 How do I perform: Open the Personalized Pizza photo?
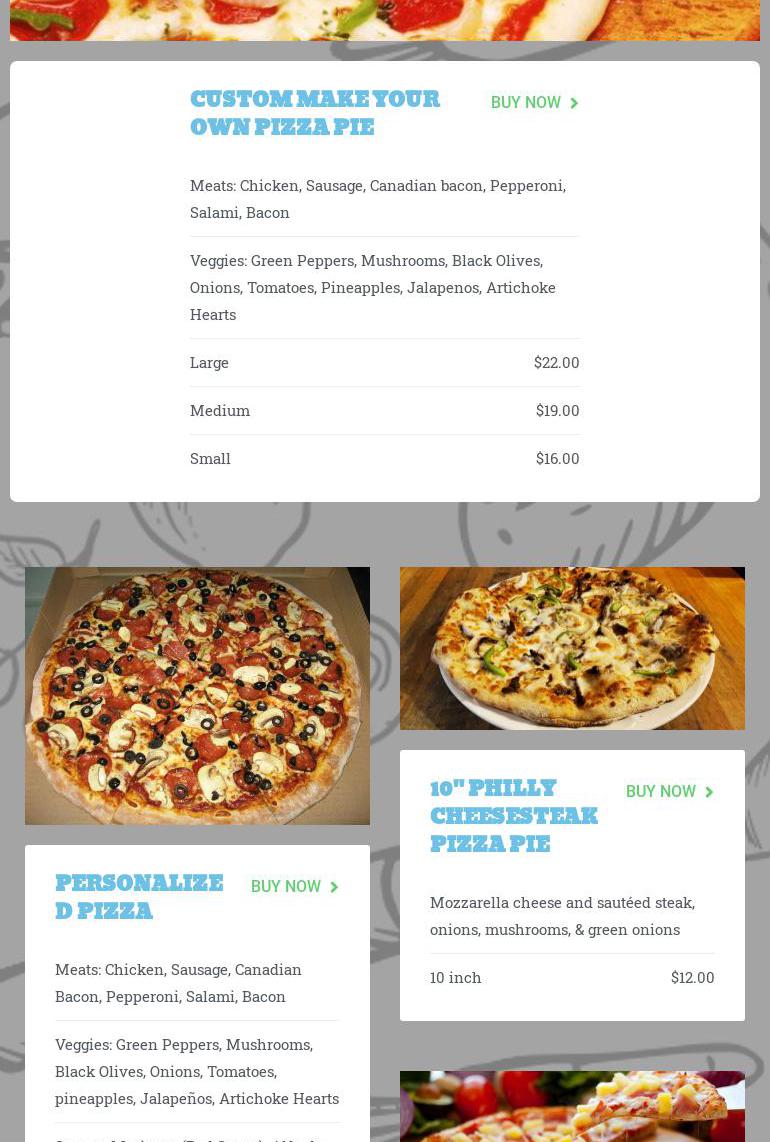[197, 696]
